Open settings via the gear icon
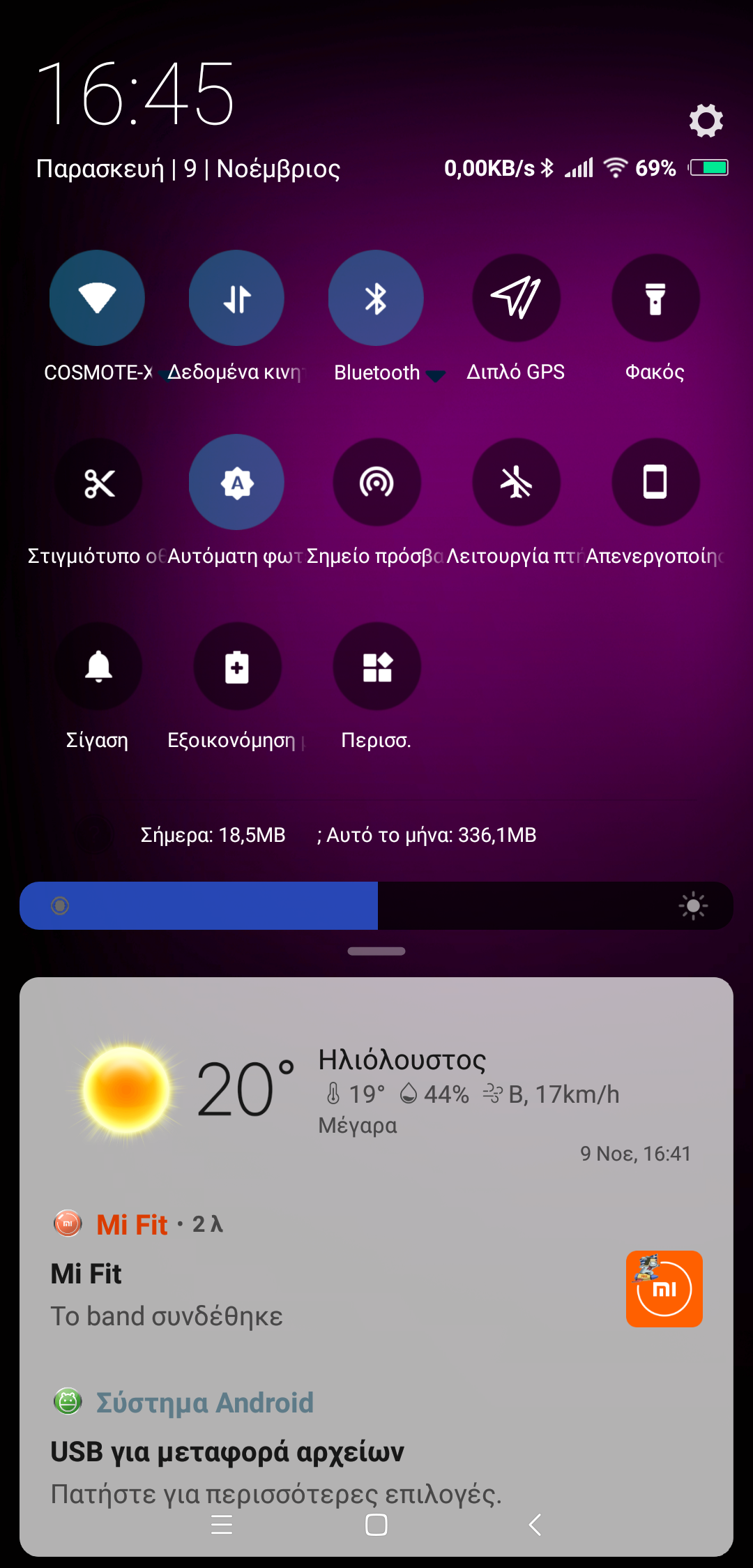 point(706,121)
